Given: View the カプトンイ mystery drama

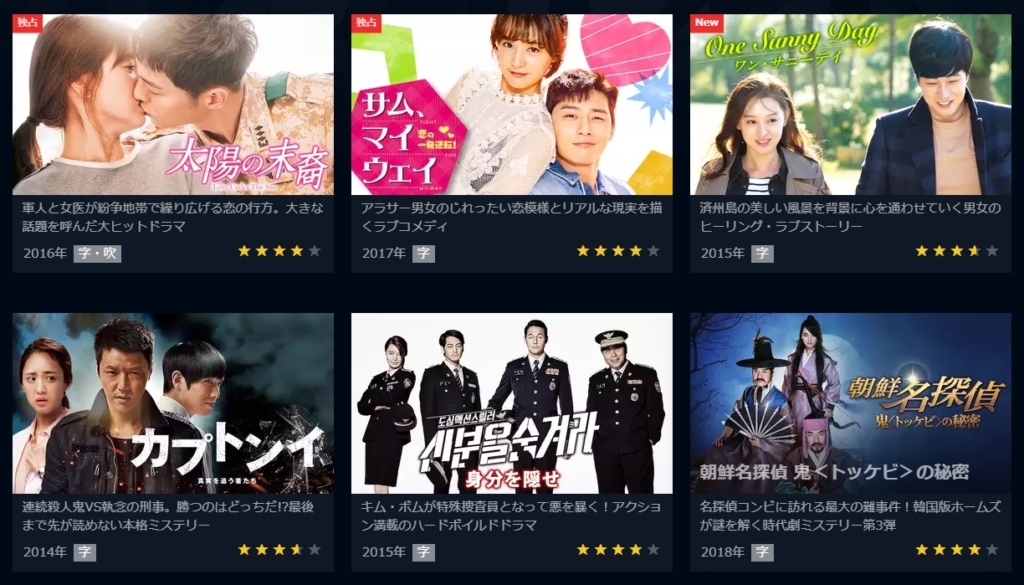Looking at the screenshot, I should tap(173, 403).
